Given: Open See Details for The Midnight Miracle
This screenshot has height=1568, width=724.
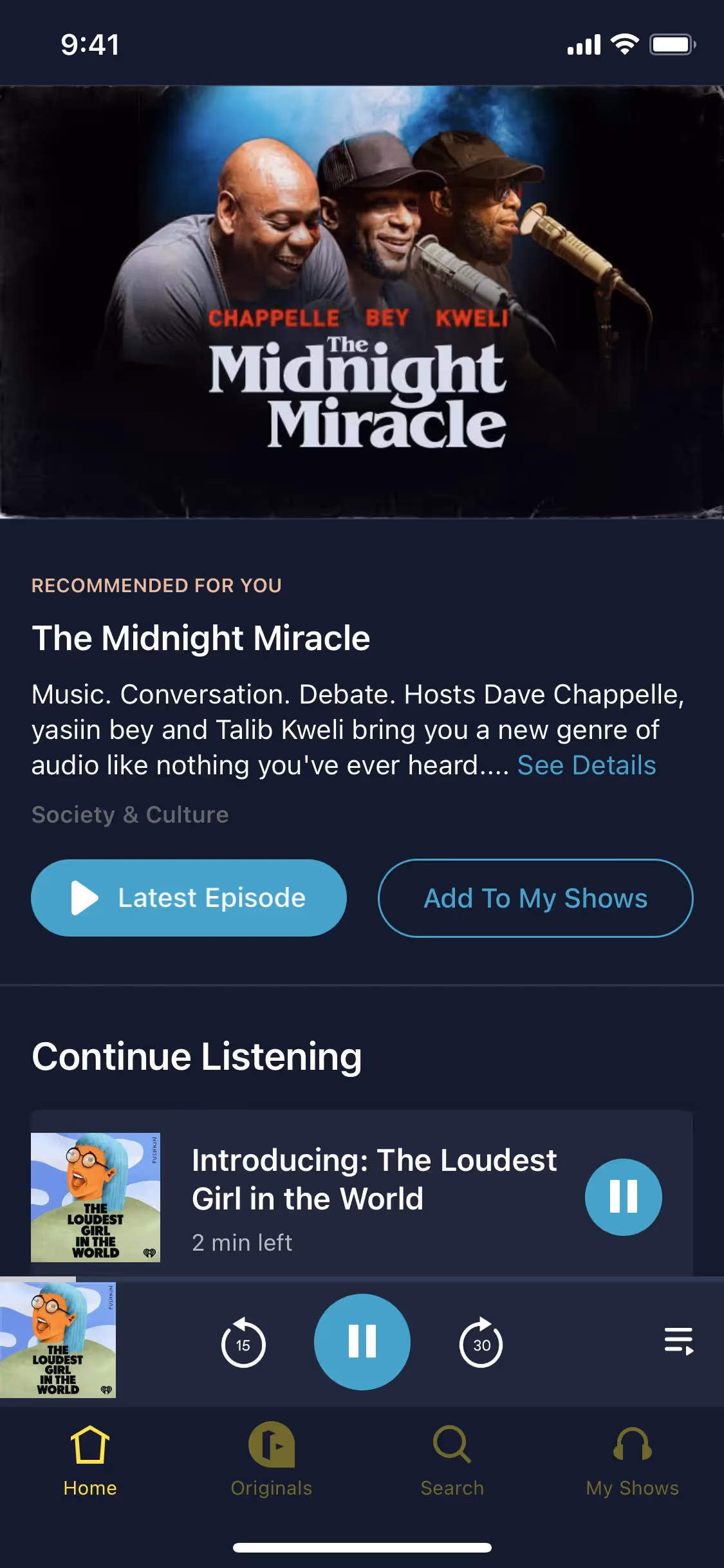Looking at the screenshot, I should click(586, 765).
